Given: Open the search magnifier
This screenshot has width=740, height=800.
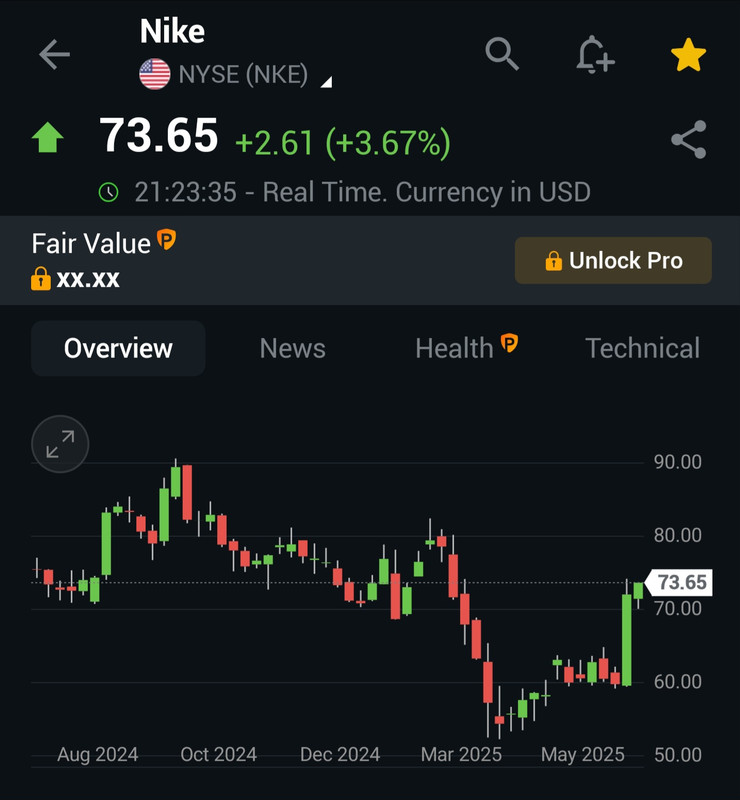Looking at the screenshot, I should click(501, 52).
